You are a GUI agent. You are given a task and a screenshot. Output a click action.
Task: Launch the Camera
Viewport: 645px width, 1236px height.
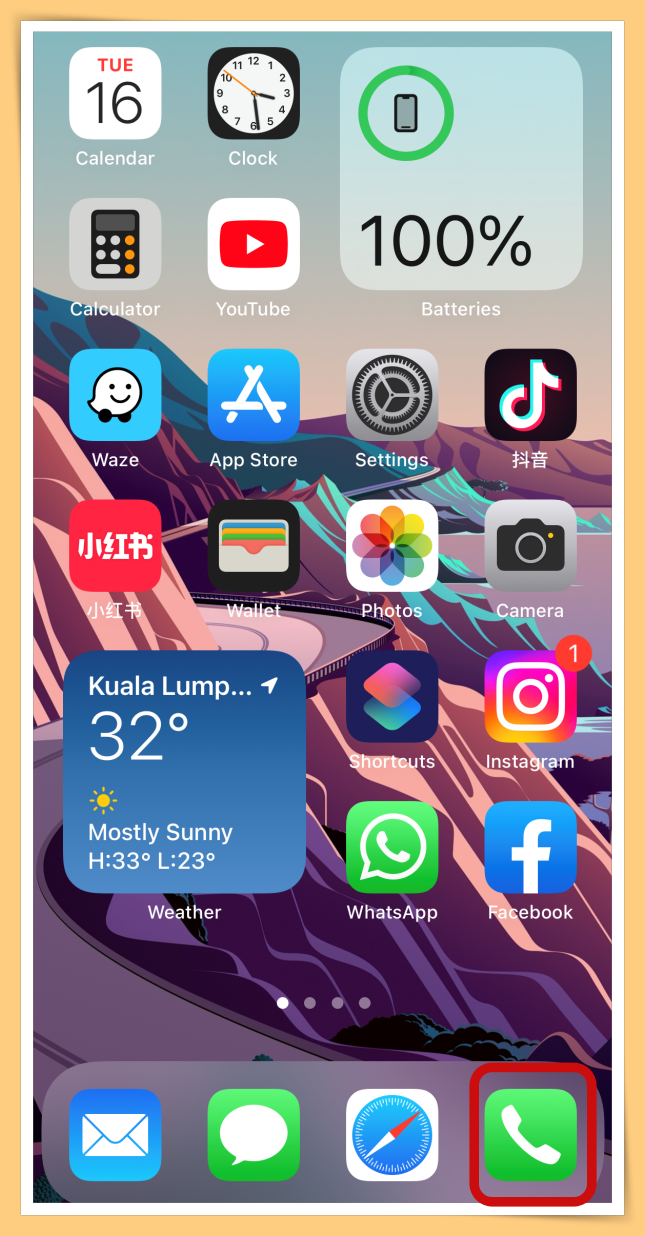tap(530, 547)
